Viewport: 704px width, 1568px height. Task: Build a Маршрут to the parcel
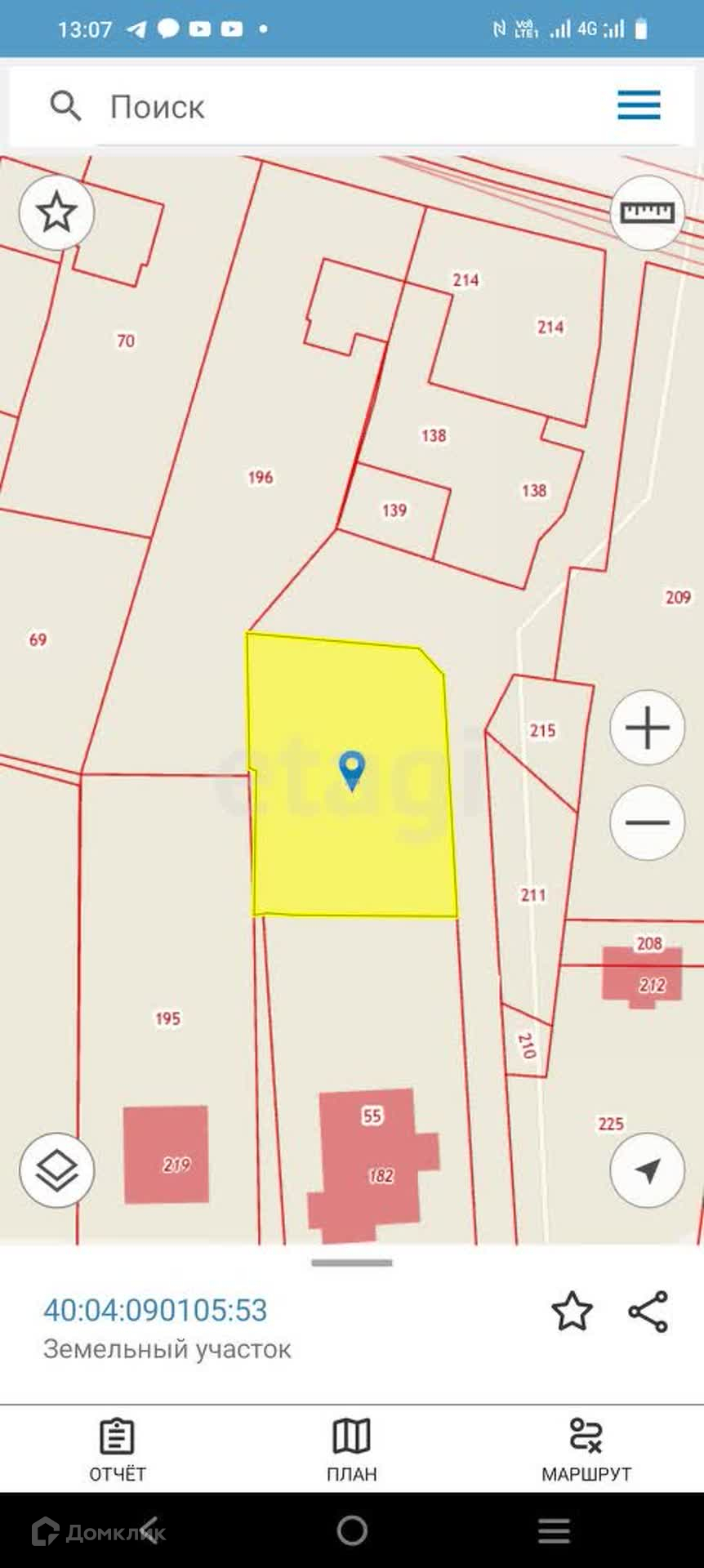[x=586, y=1450]
